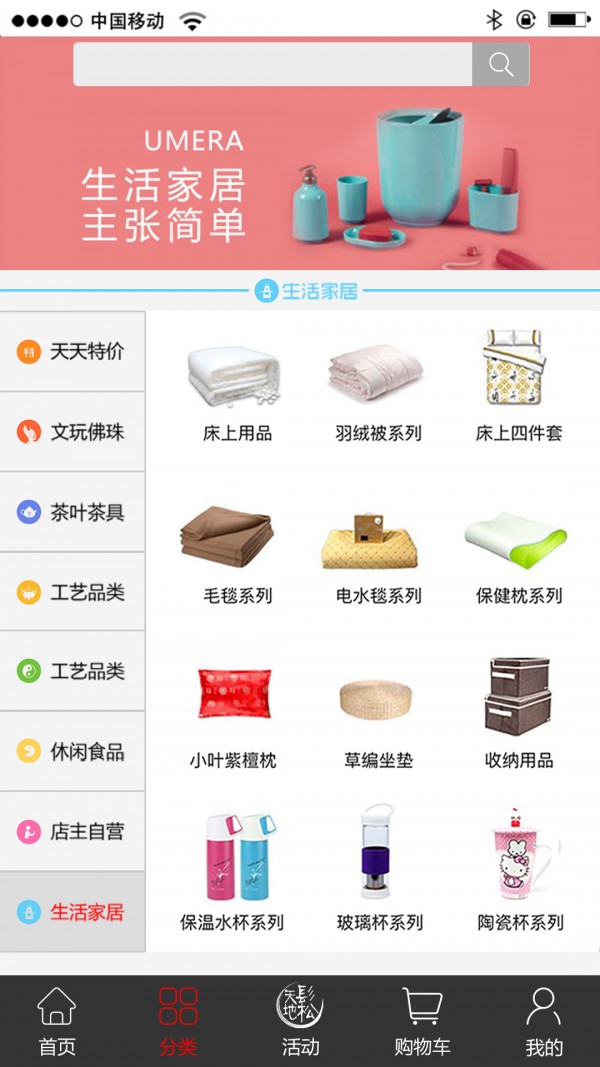Open the 店主自营 category
This screenshot has width=600, height=1067.
coord(72,831)
